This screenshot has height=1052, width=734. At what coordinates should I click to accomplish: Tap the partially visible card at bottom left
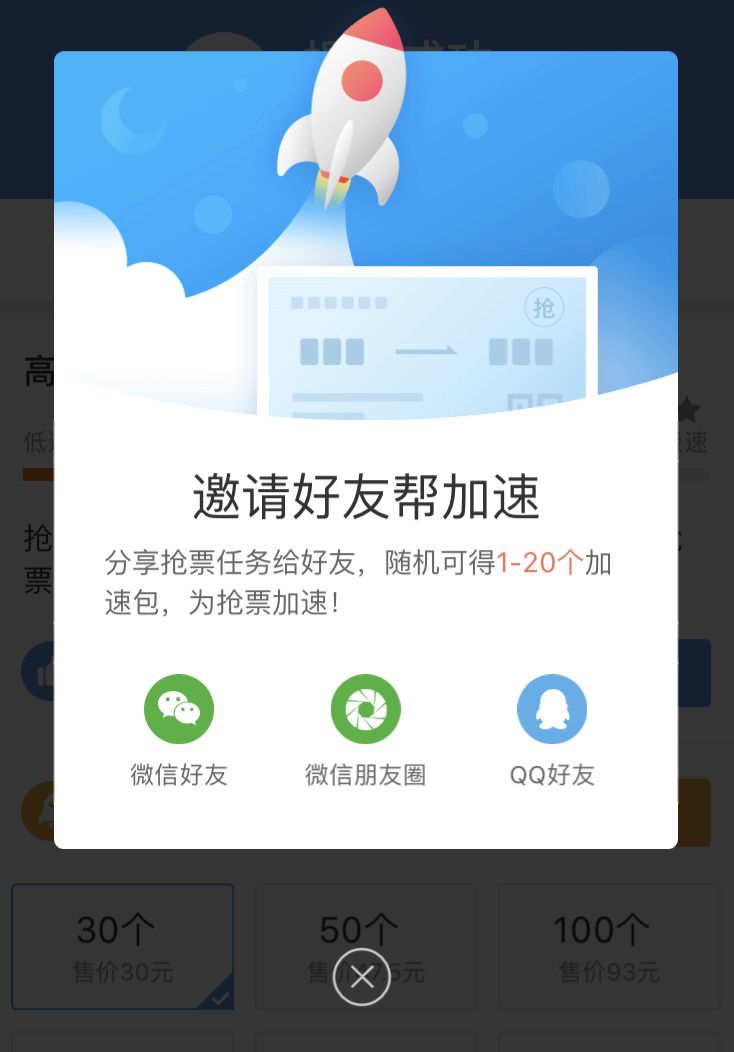[122, 1045]
